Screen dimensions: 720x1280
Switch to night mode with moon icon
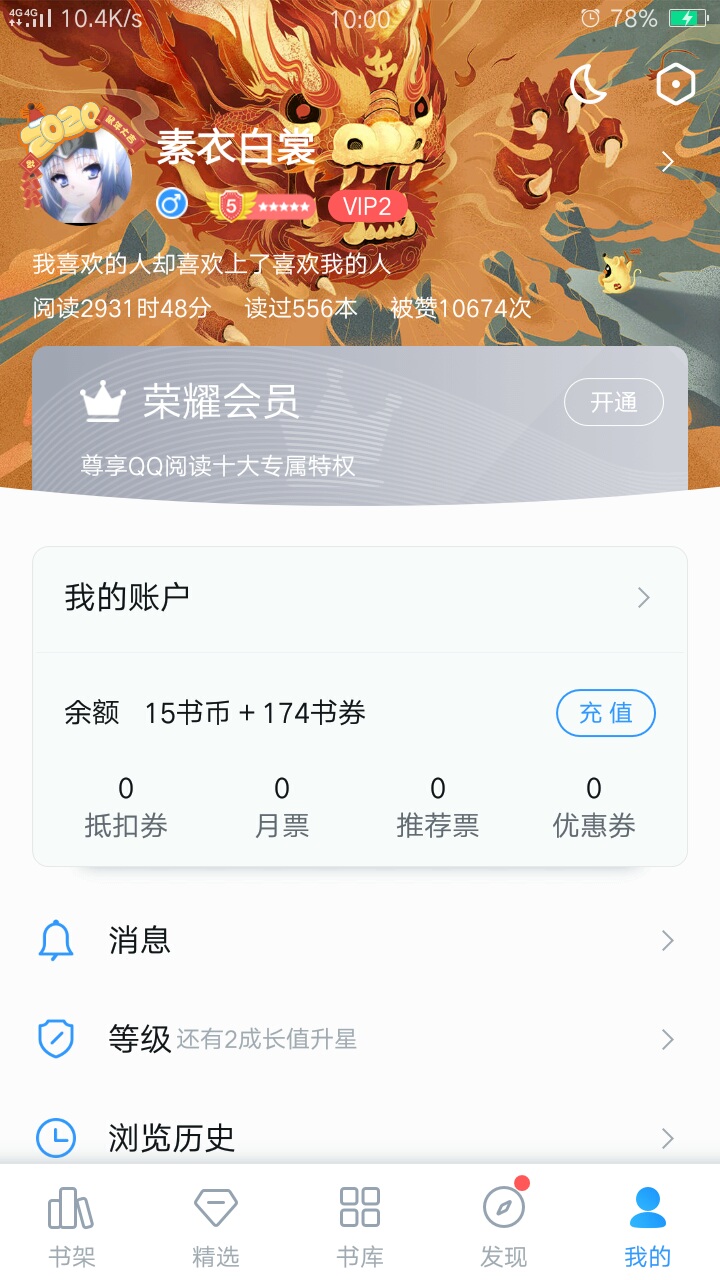point(589,84)
